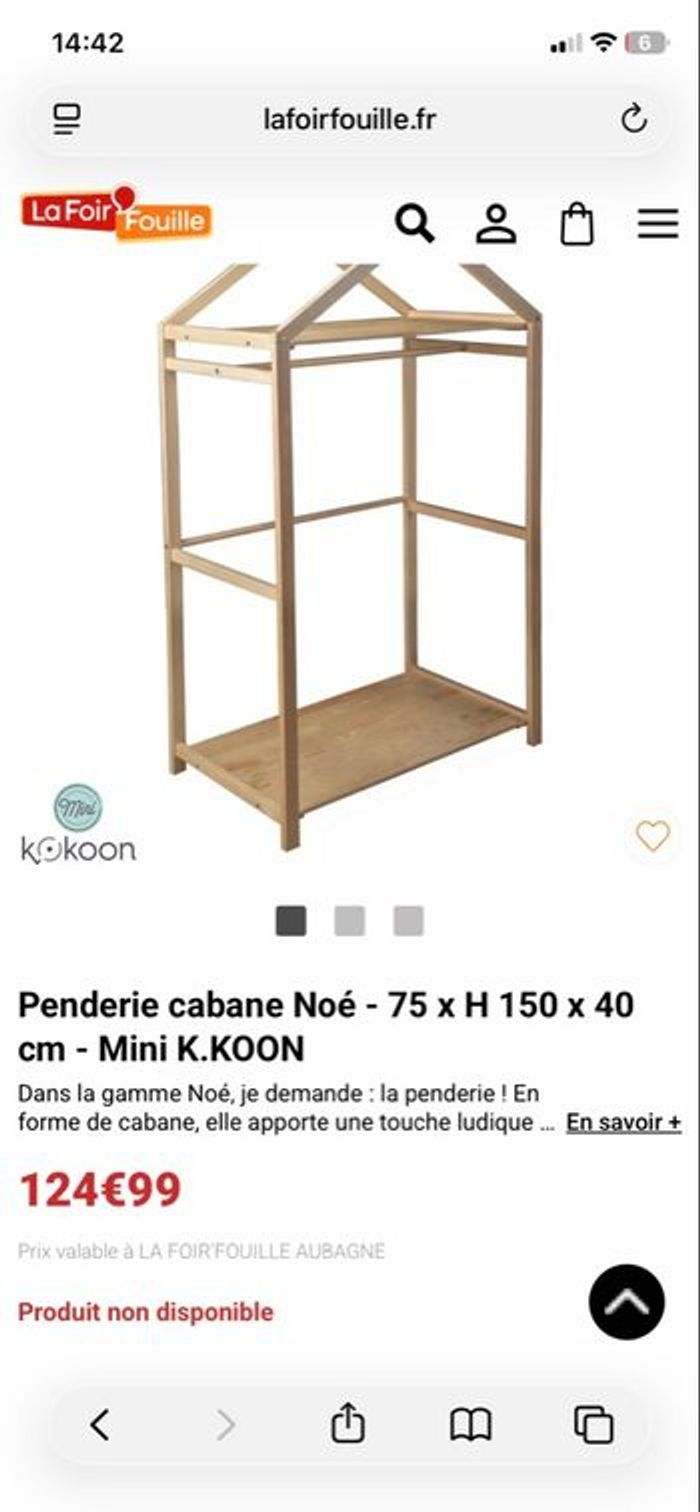Open the user account icon
700x1512 pixels.
click(496, 223)
